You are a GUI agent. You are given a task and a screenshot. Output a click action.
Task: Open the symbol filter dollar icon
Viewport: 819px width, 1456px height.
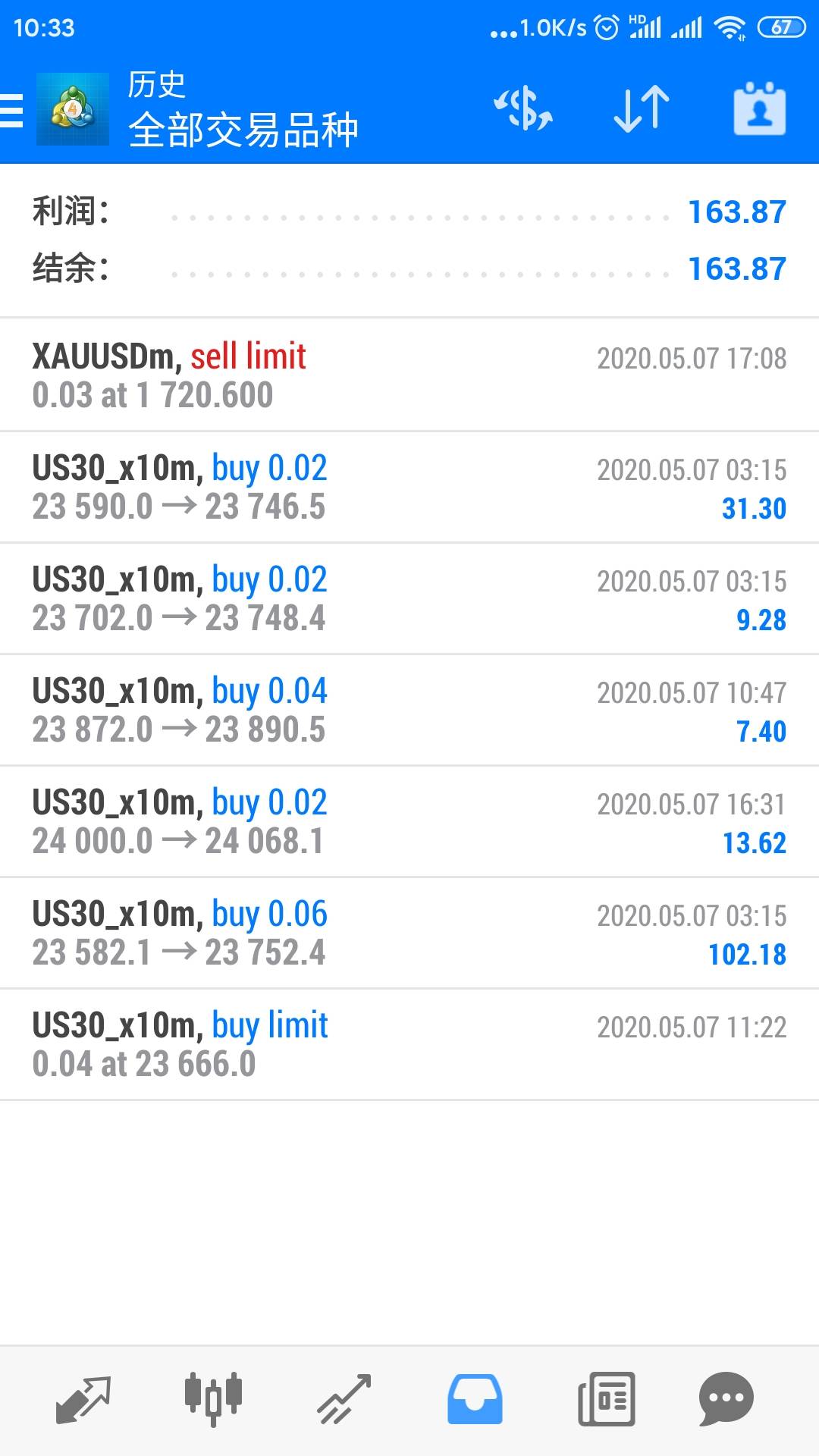pyautogui.click(x=523, y=109)
